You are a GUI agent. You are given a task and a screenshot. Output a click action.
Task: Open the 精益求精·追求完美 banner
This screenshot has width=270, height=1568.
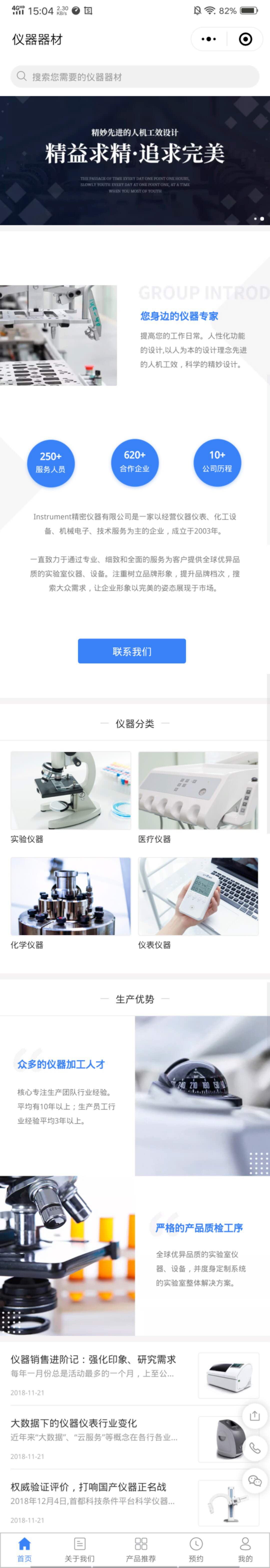[134, 160]
